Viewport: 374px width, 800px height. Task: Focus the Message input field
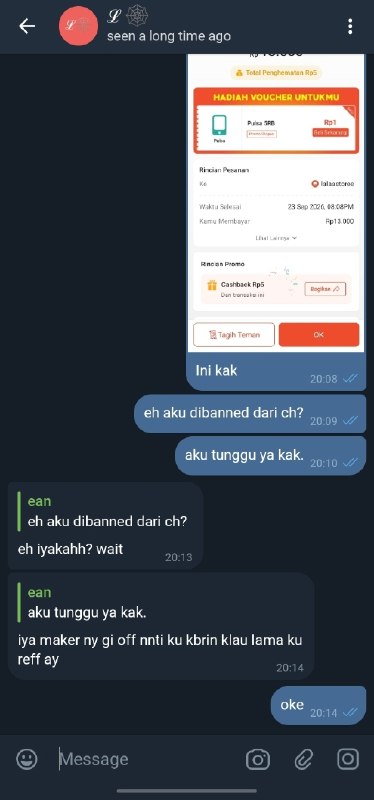click(x=148, y=759)
